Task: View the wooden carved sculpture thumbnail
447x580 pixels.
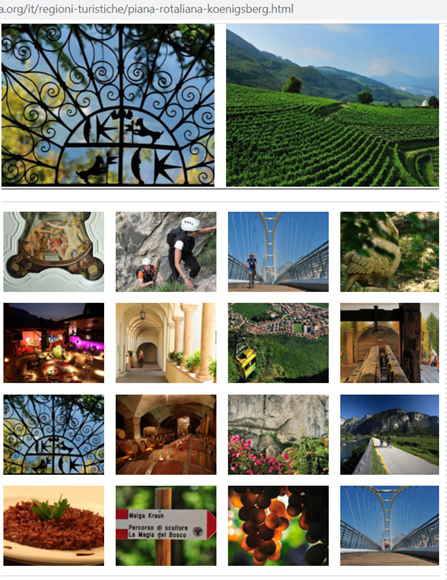Action: tap(390, 252)
